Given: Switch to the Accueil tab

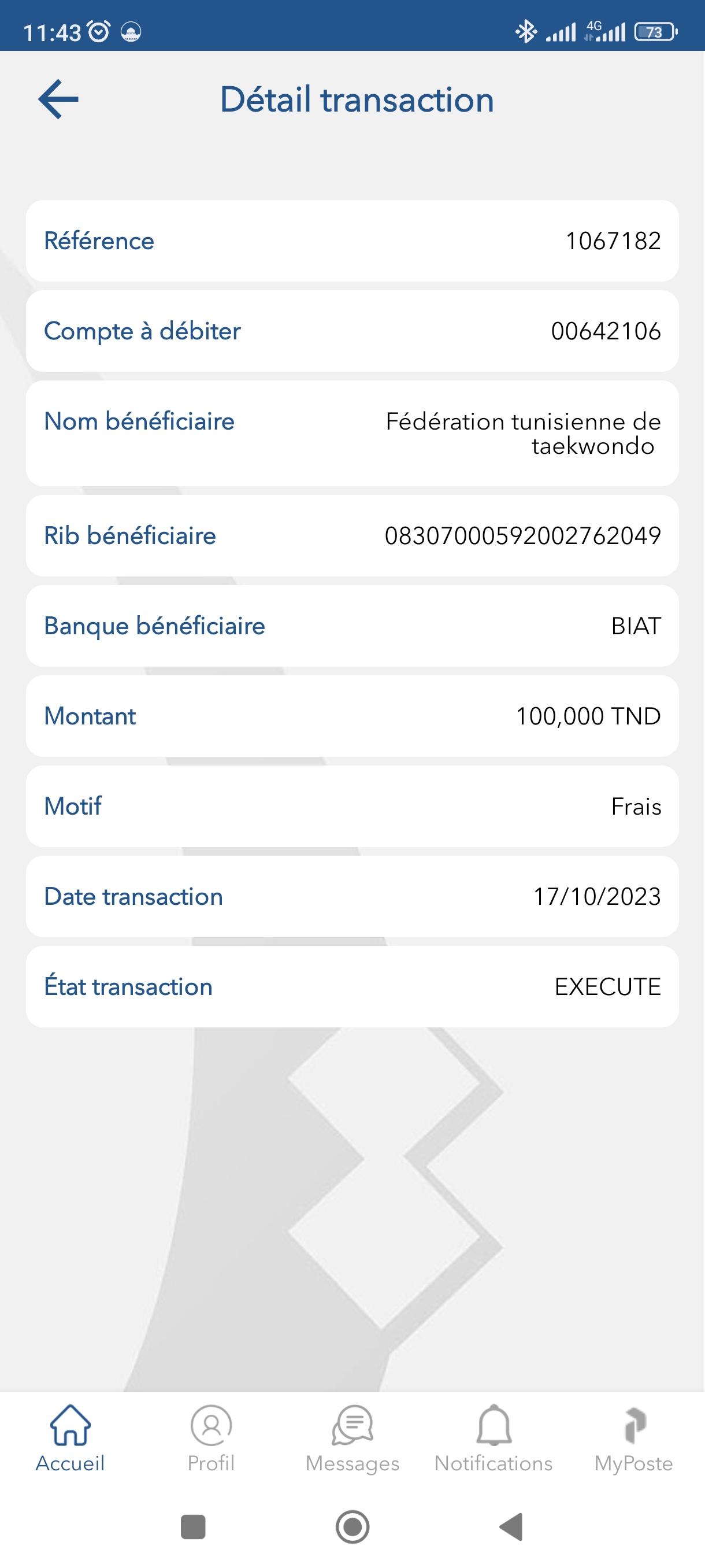Looking at the screenshot, I should [70, 1438].
